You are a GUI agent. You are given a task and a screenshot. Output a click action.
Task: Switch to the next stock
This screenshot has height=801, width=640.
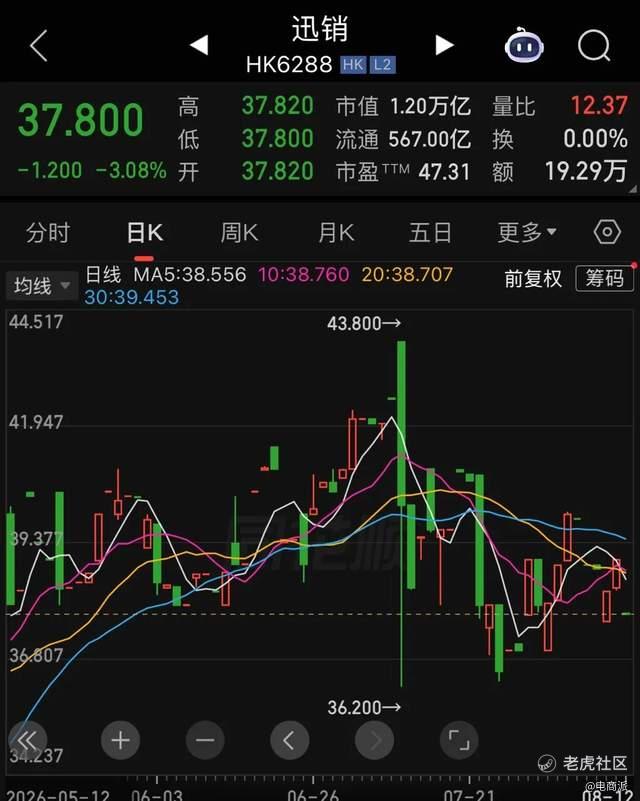click(444, 45)
